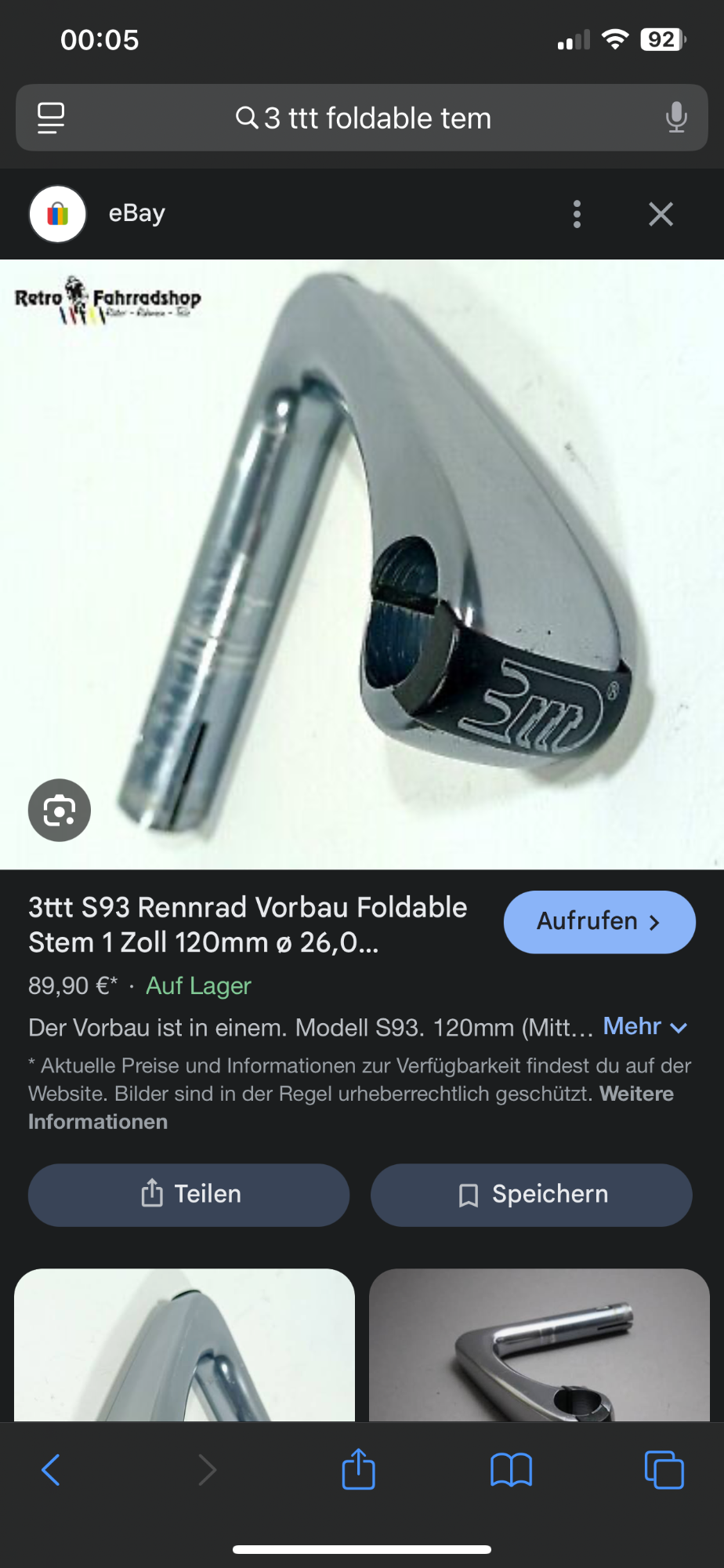Image resolution: width=724 pixels, height=1568 pixels.
Task: Open the Weitere Informationen link
Action: [x=98, y=1122]
